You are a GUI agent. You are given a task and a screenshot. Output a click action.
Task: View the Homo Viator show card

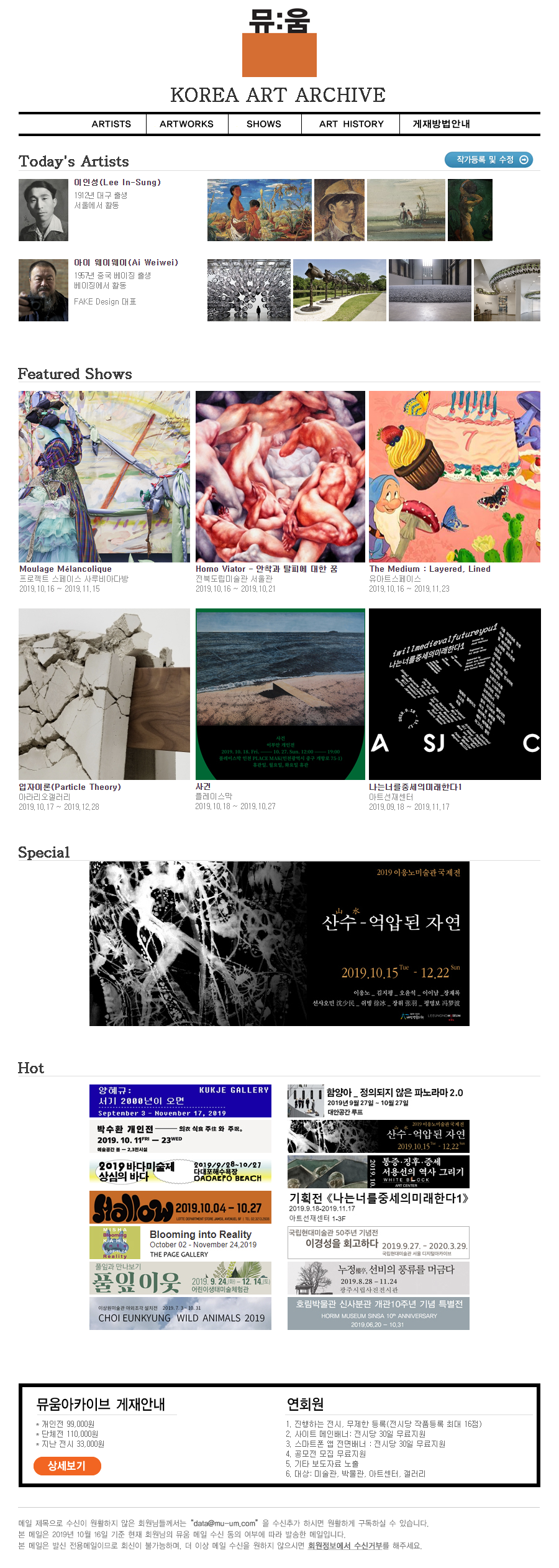pyautogui.click(x=280, y=477)
